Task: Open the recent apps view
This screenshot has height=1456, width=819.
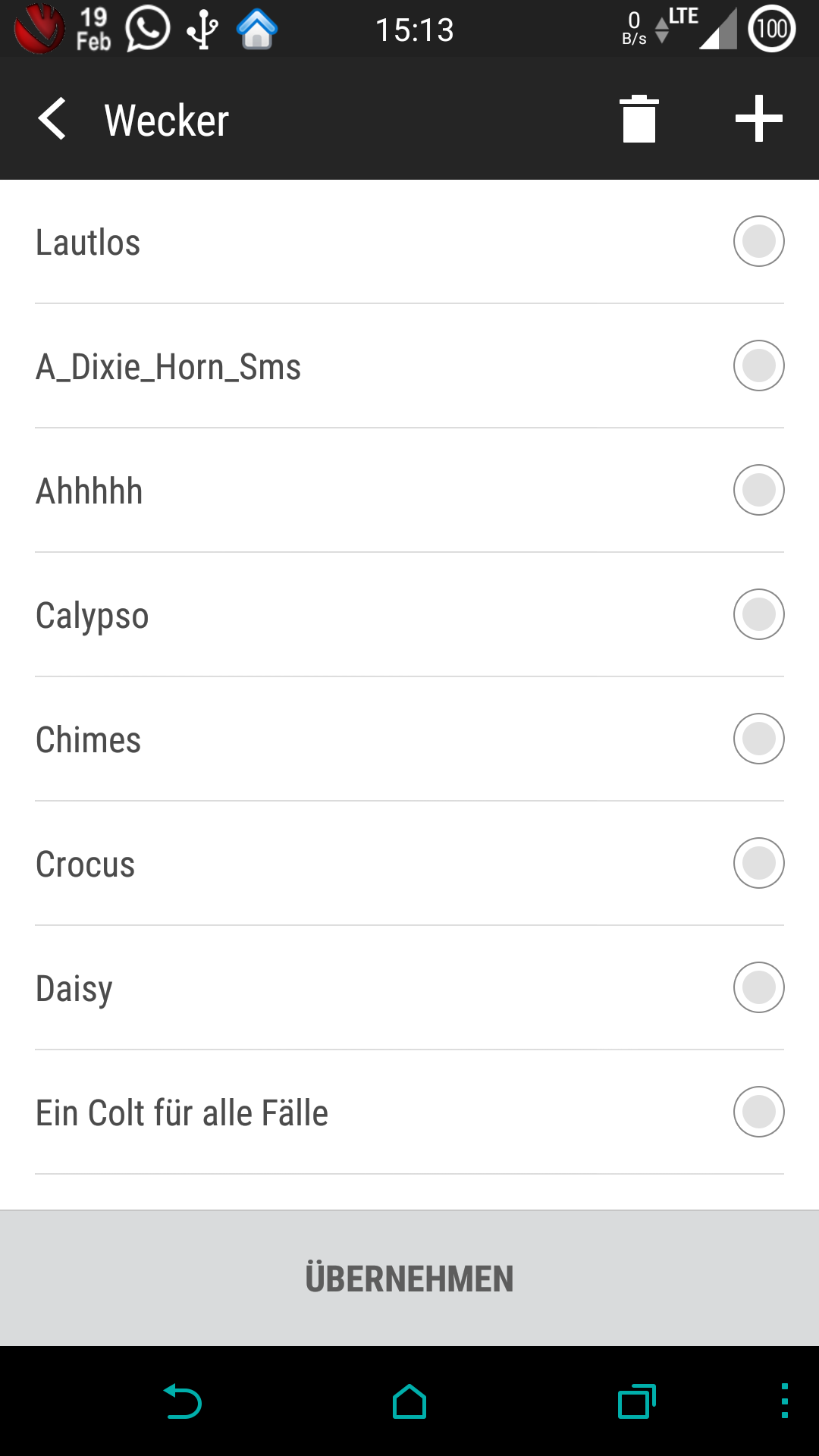Action: [637, 1402]
